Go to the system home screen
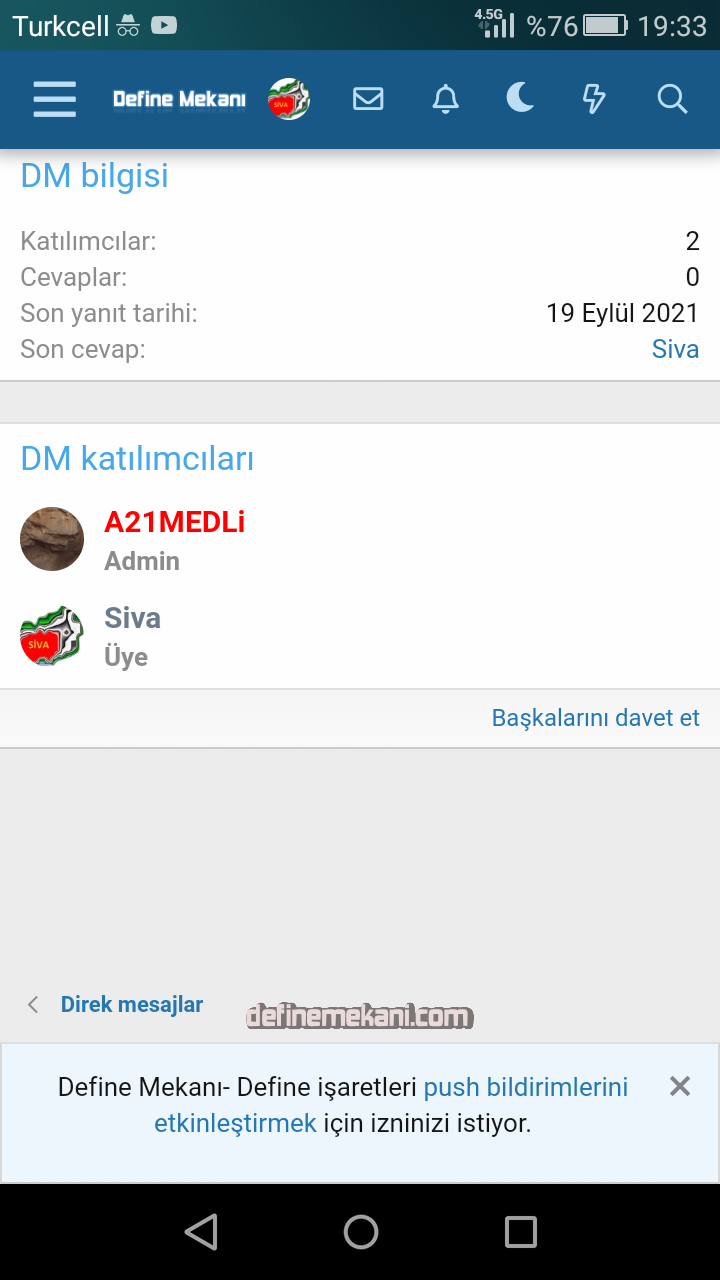This screenshot has height=1280, width=720. click(361, 1232)
